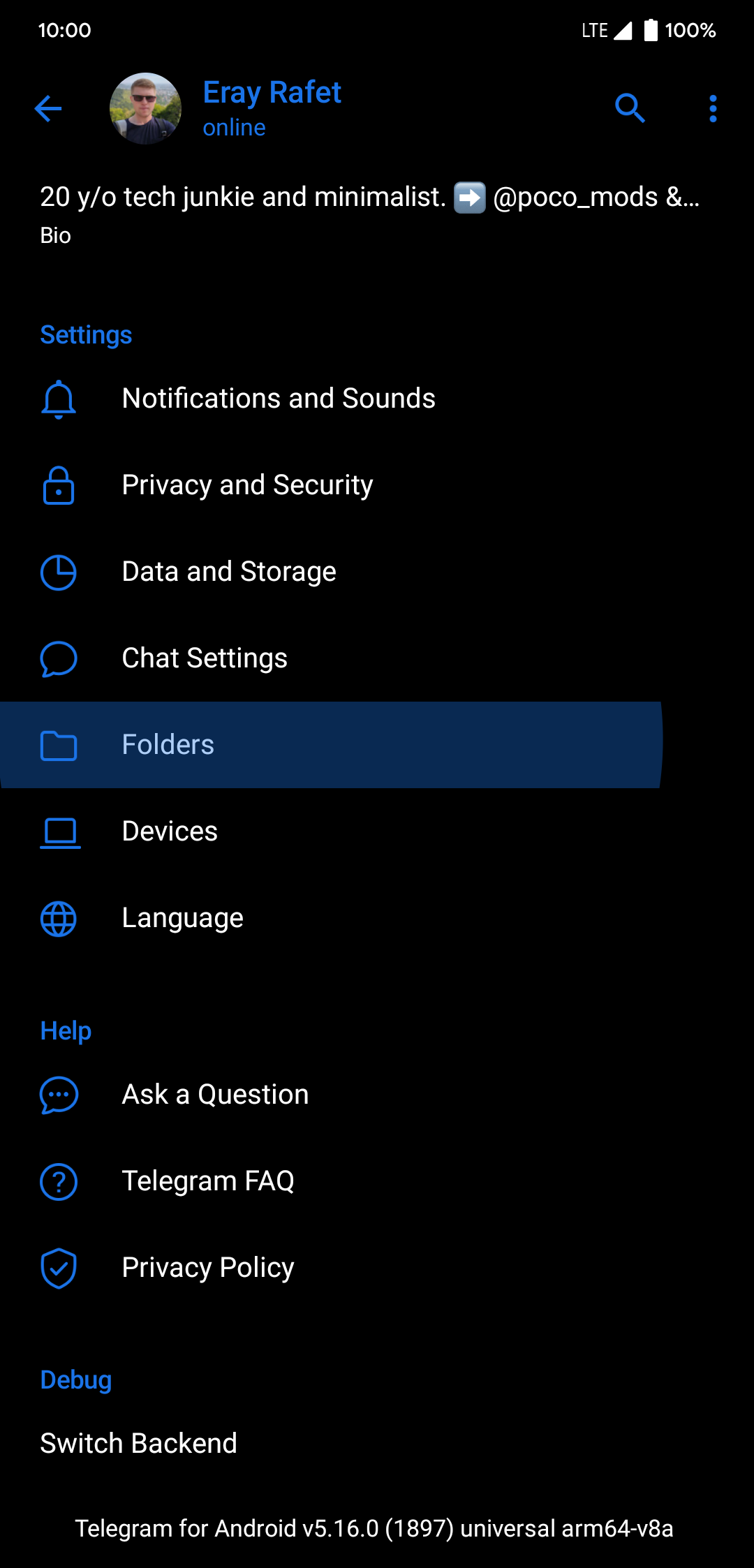View linked Devices
754x1568 pixels.
tap(170, 831)
